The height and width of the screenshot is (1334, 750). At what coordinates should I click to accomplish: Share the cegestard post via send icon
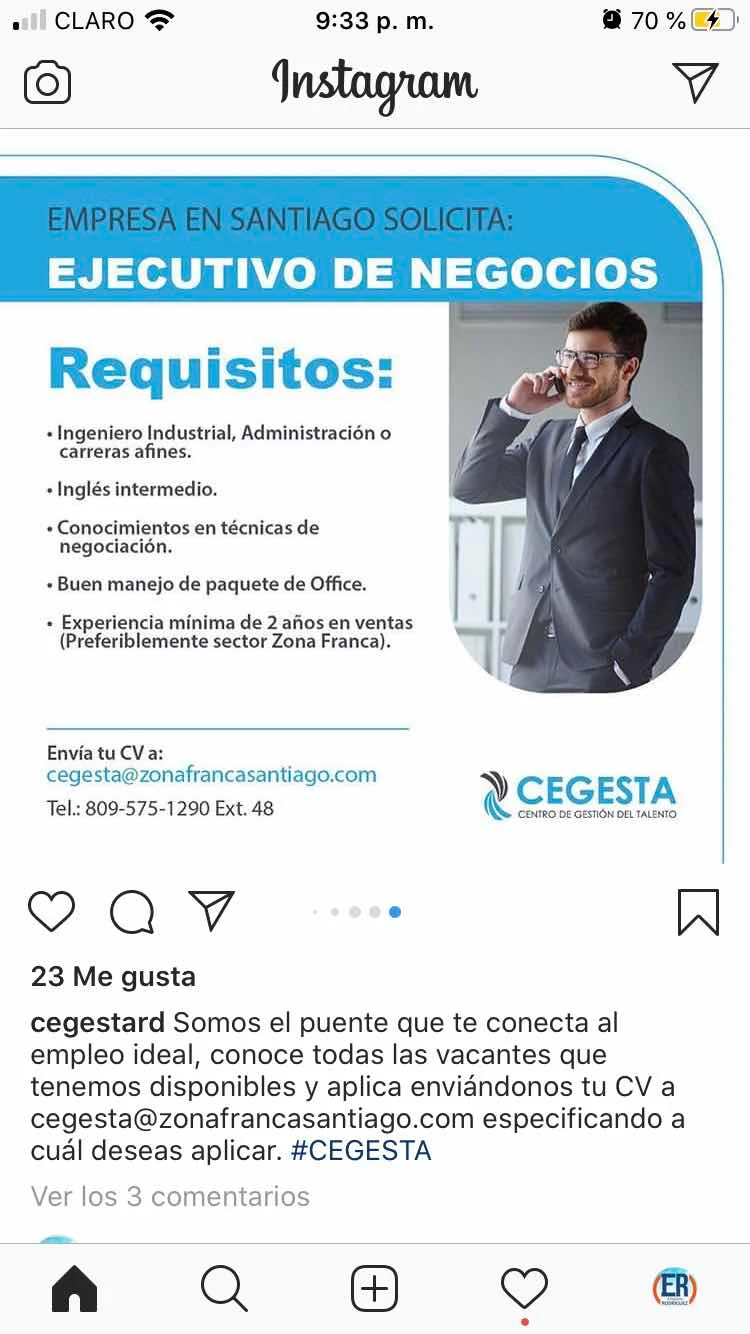click(x=211, y=911)
